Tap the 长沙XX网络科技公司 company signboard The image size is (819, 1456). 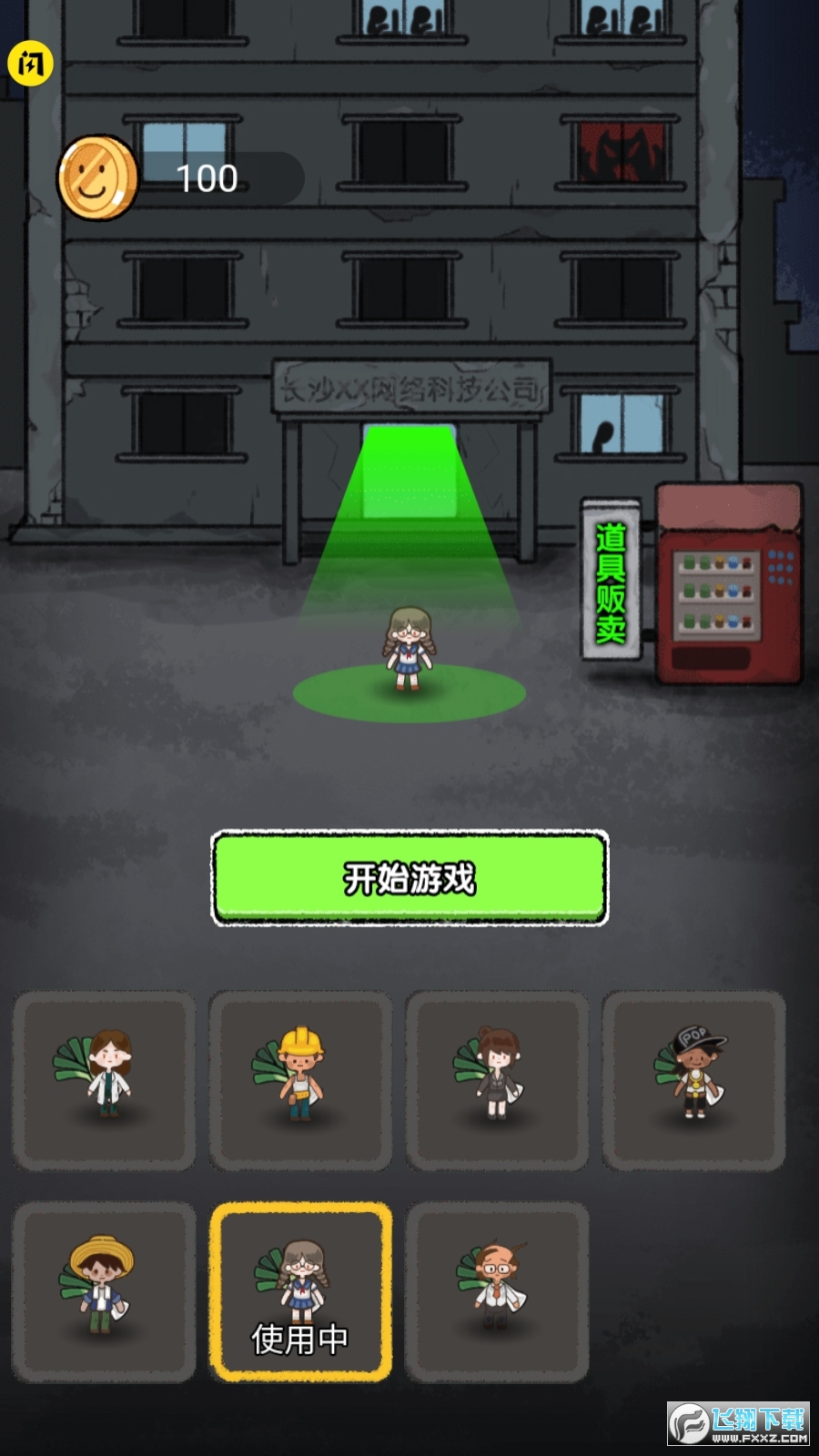[409, 388]
